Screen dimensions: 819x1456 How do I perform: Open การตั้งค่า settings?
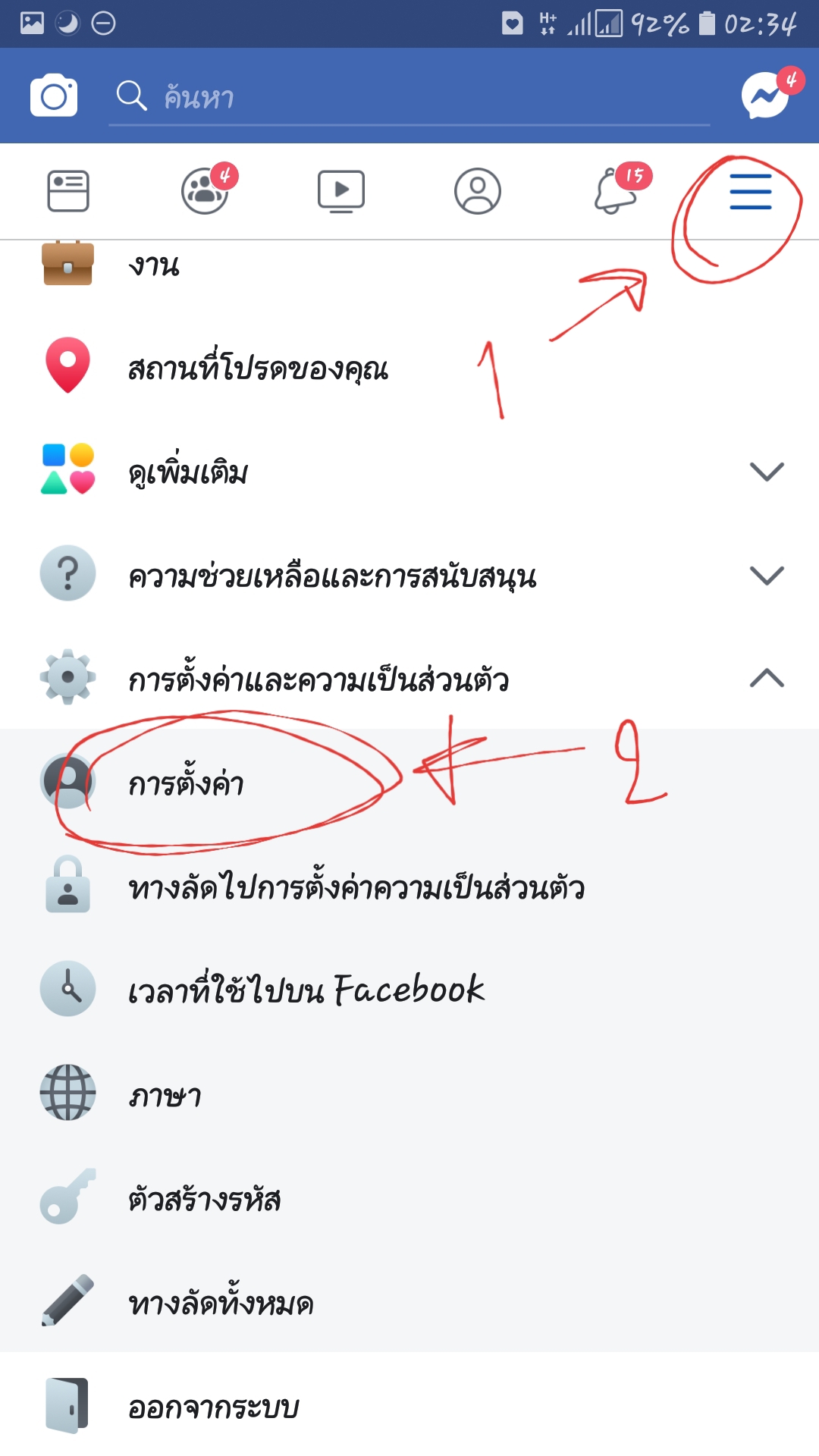click(x=409, y=782)
